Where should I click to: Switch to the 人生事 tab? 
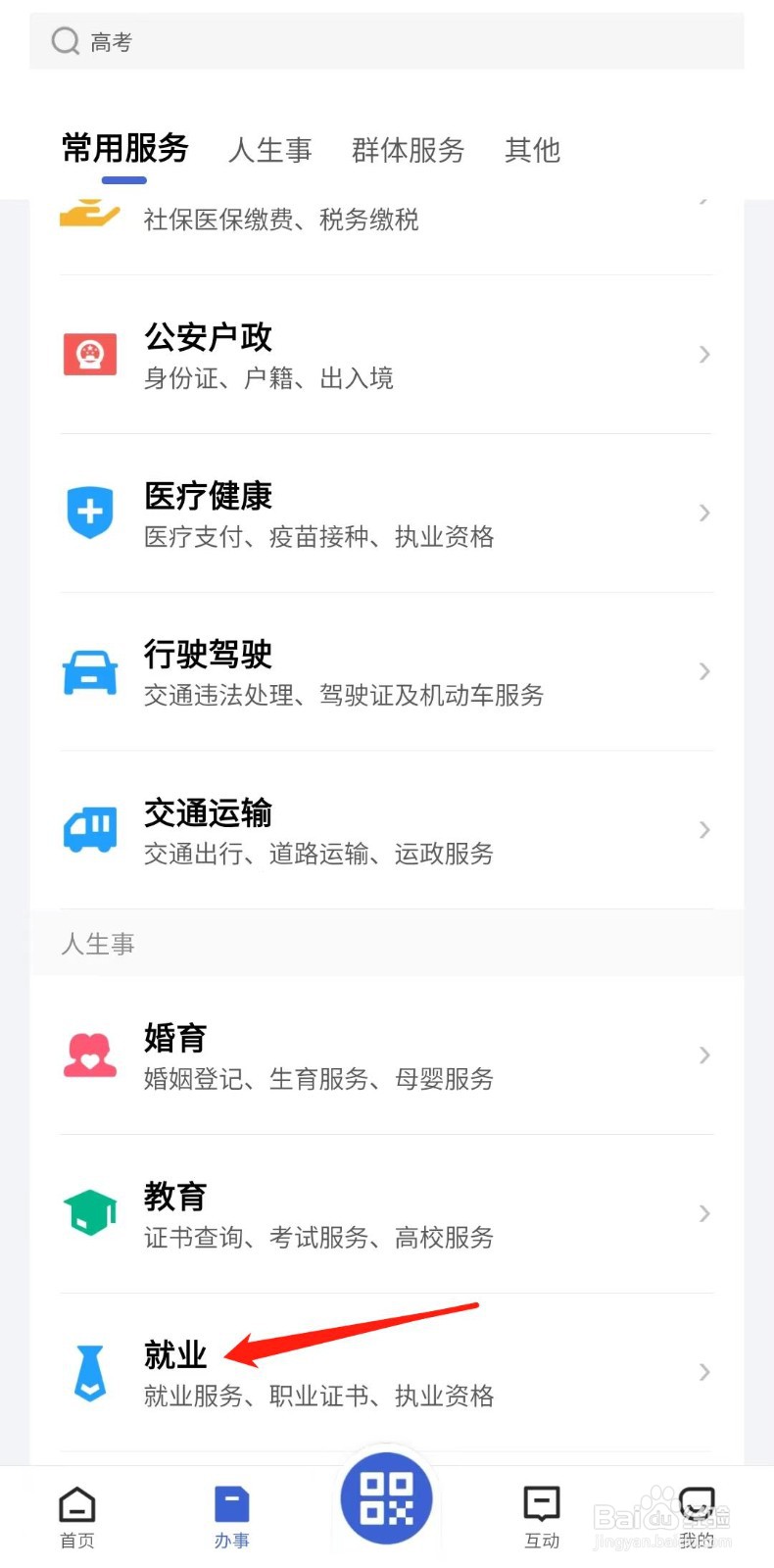coord(269,150)
